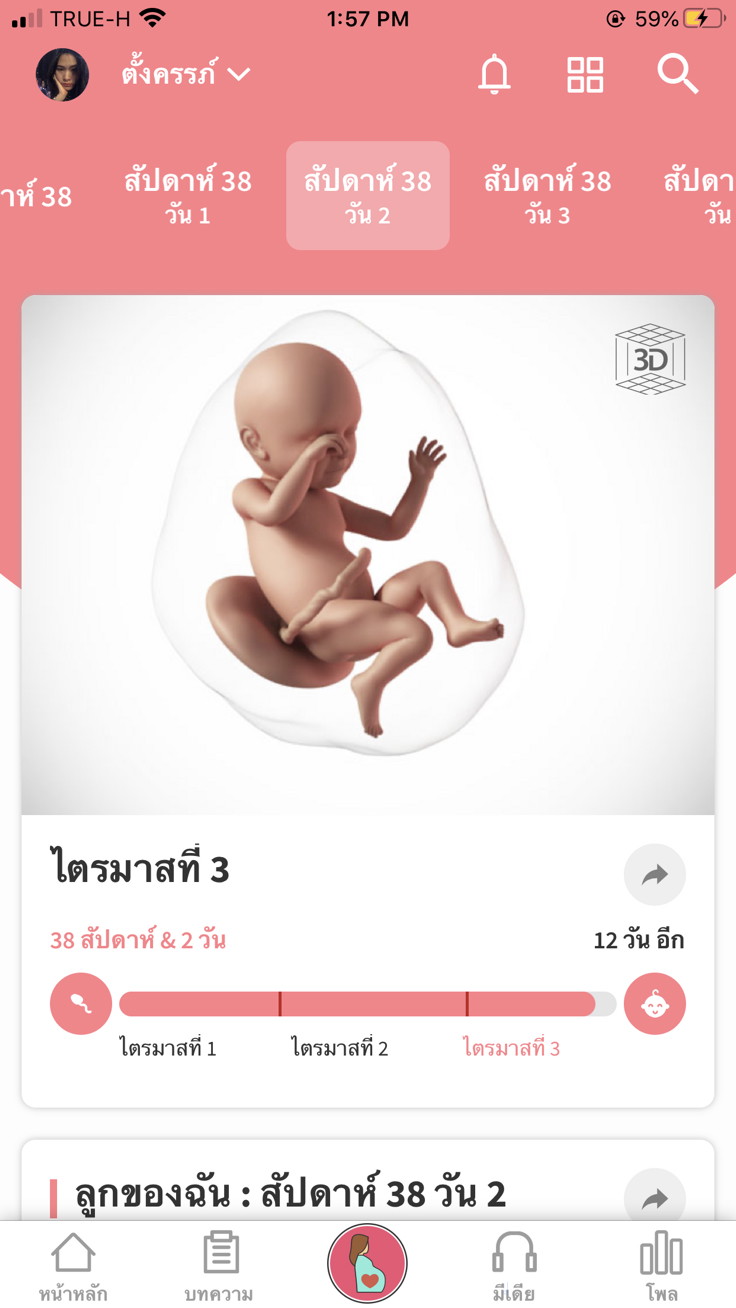The image size is (736, 1308).
Task: Open the grid menu icon
Action: [x=585, y=75]
